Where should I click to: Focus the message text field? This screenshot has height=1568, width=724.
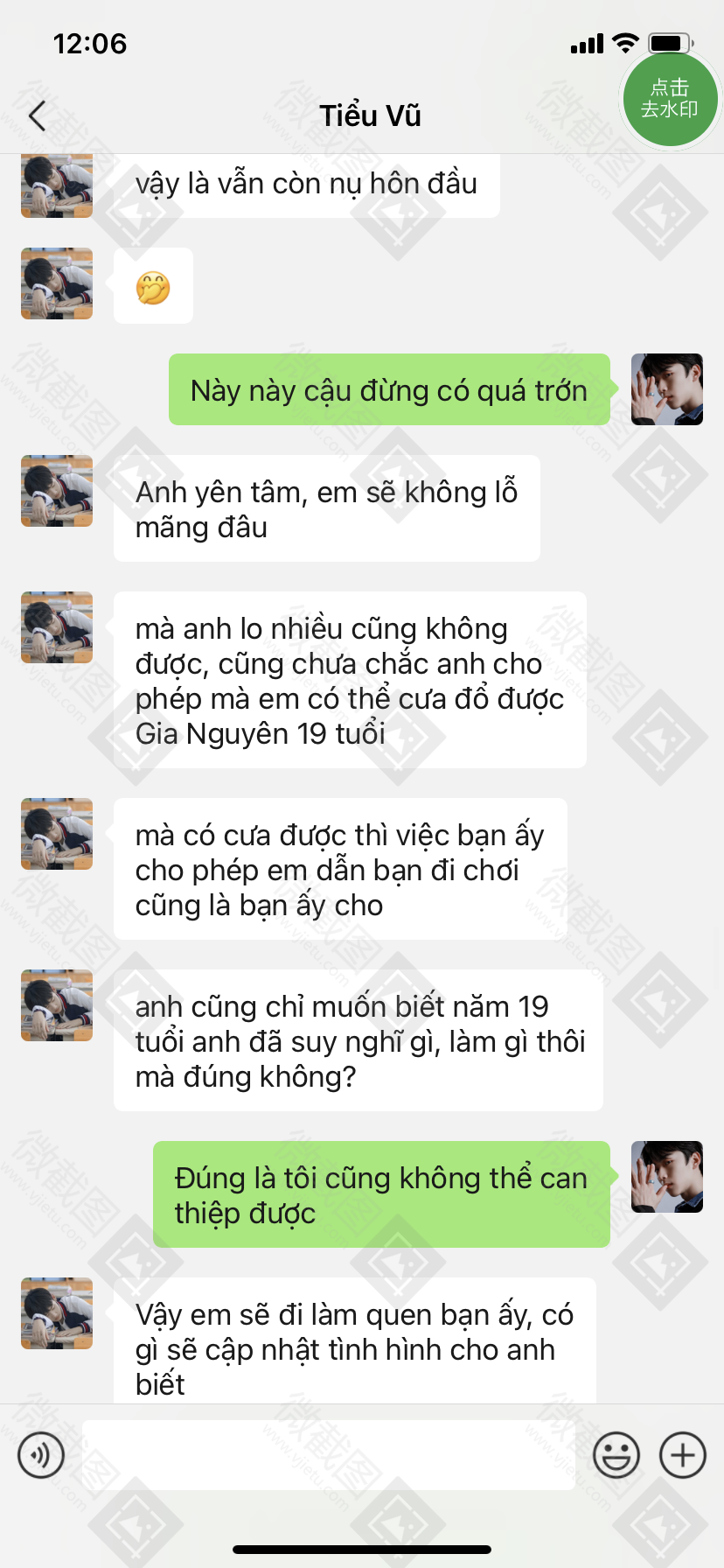pos(329,1456)
